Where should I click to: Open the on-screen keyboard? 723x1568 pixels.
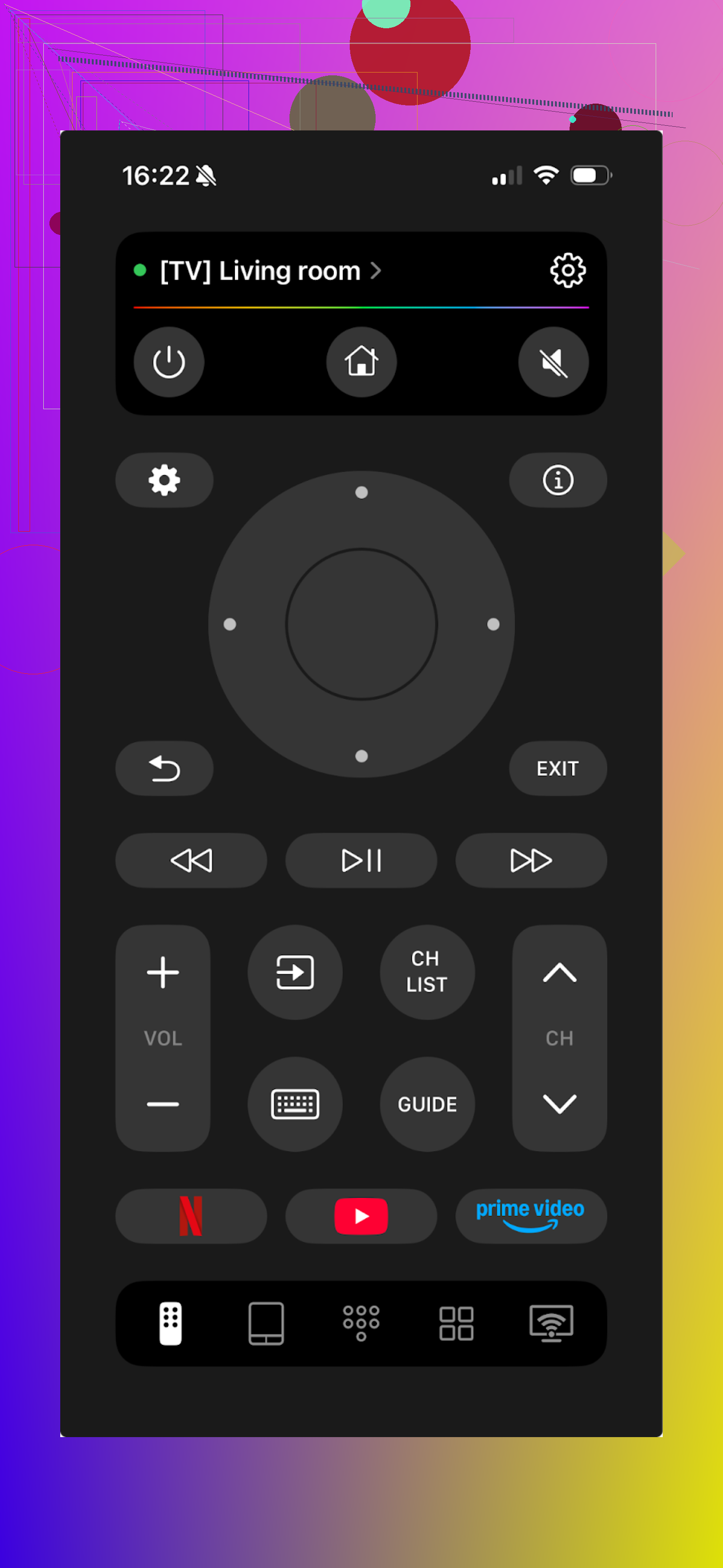pos(295,1104)
